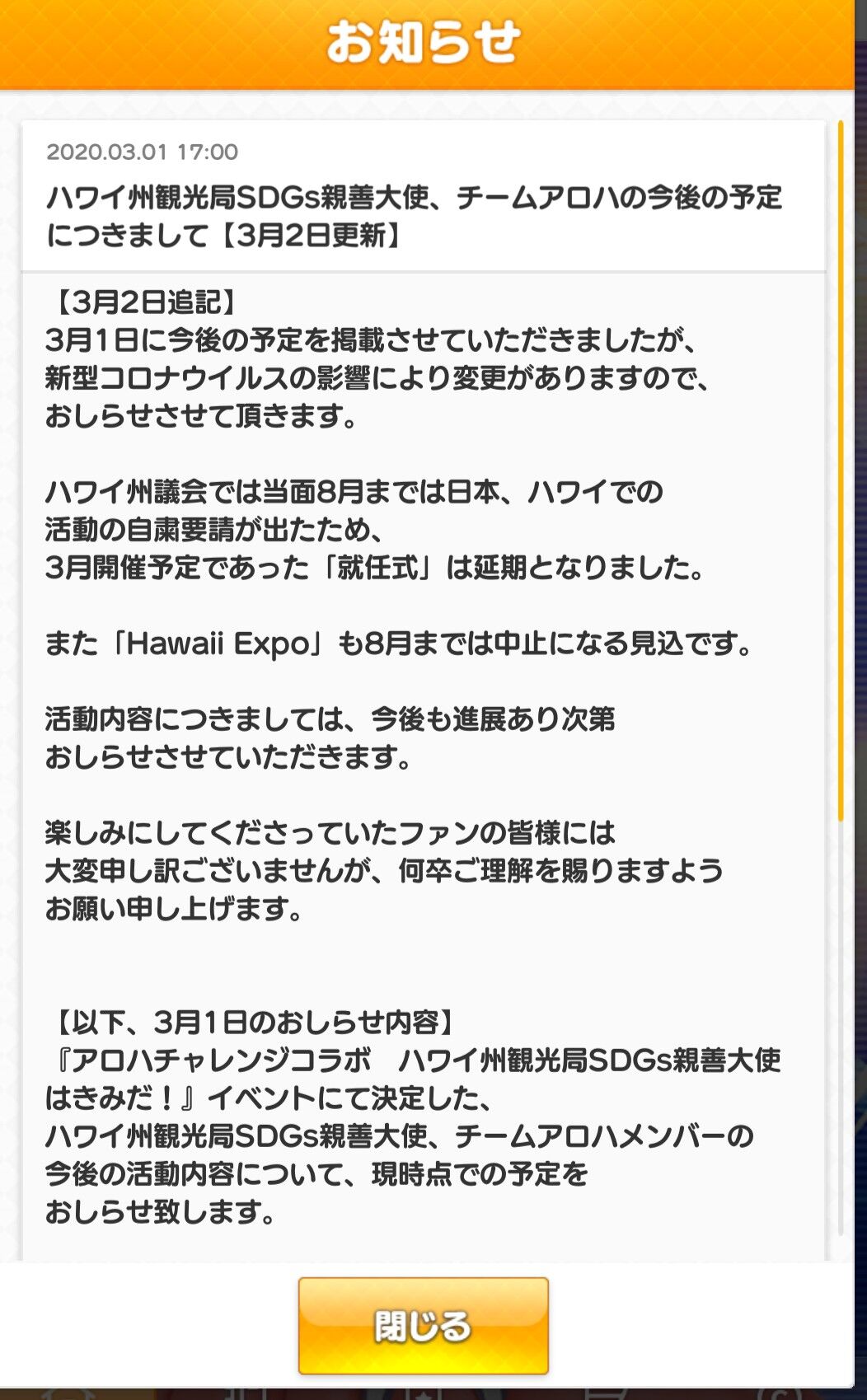Close the notice with 閉じる button

423,1326
